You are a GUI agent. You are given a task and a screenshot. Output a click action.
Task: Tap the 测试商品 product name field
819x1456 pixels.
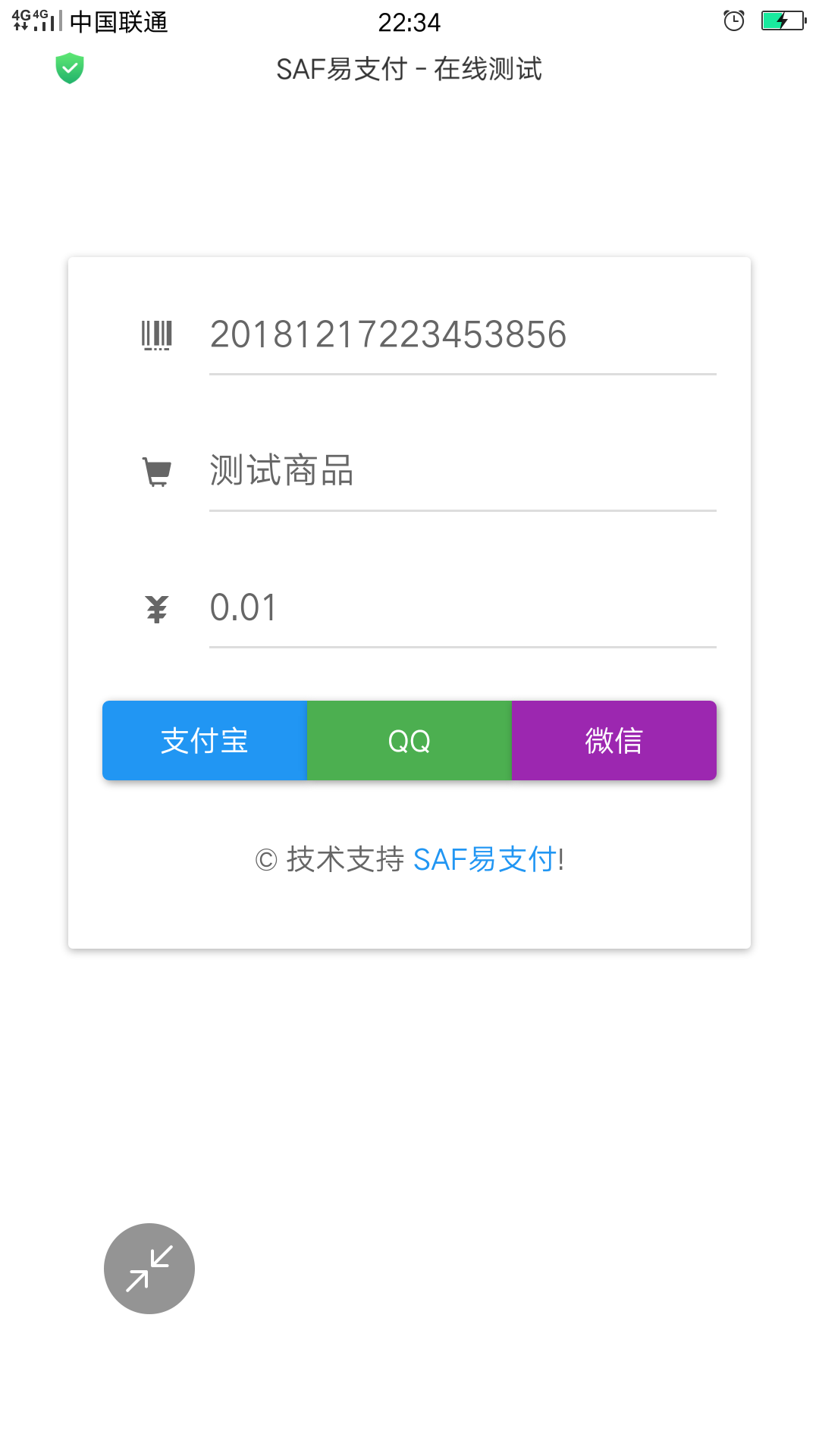click(x=463, y=471)
